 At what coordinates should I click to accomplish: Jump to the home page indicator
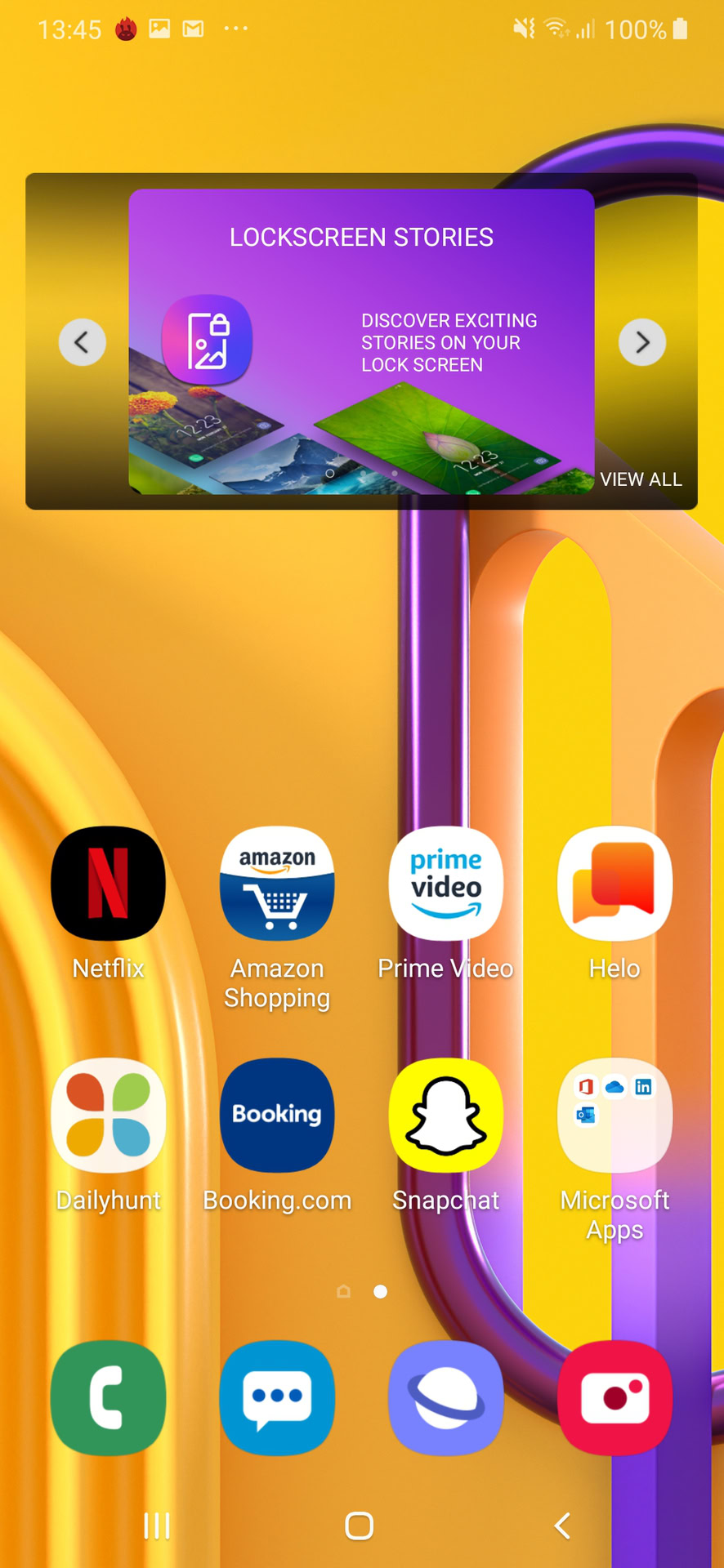(344, 1291)
